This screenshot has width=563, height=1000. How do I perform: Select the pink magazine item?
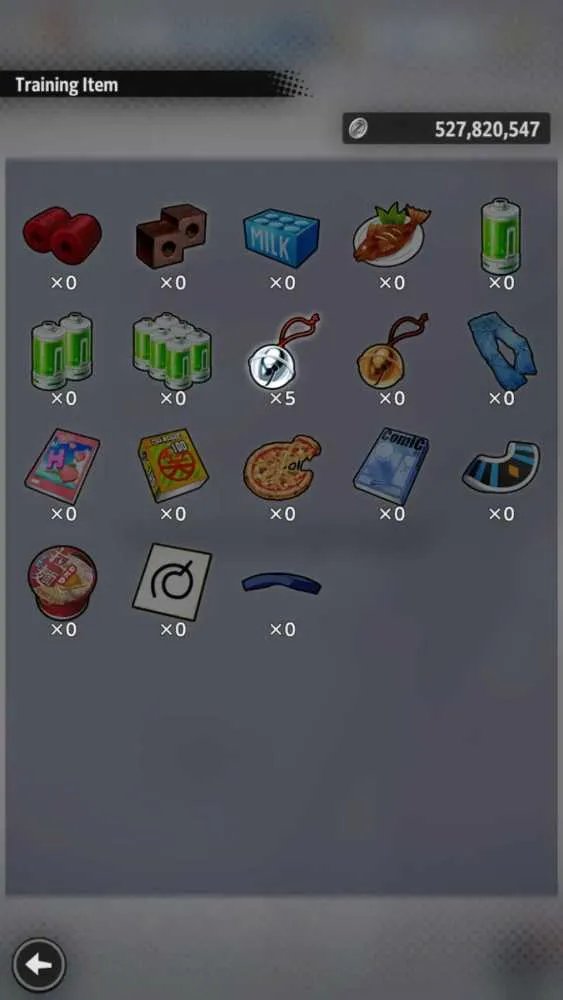pyautogui.click(x=62, y=466)
